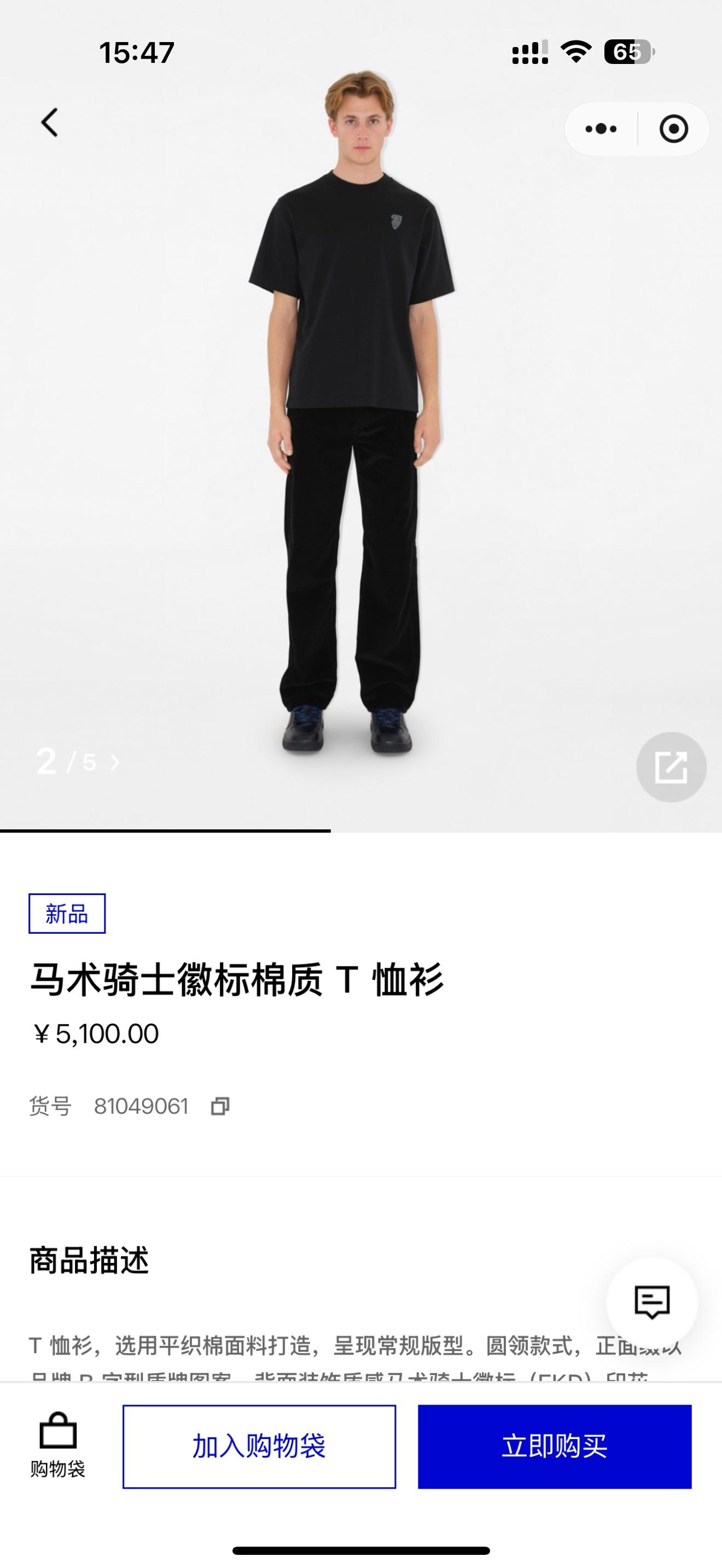Tap 立即购买 to buy now

tap(555, 1446)
